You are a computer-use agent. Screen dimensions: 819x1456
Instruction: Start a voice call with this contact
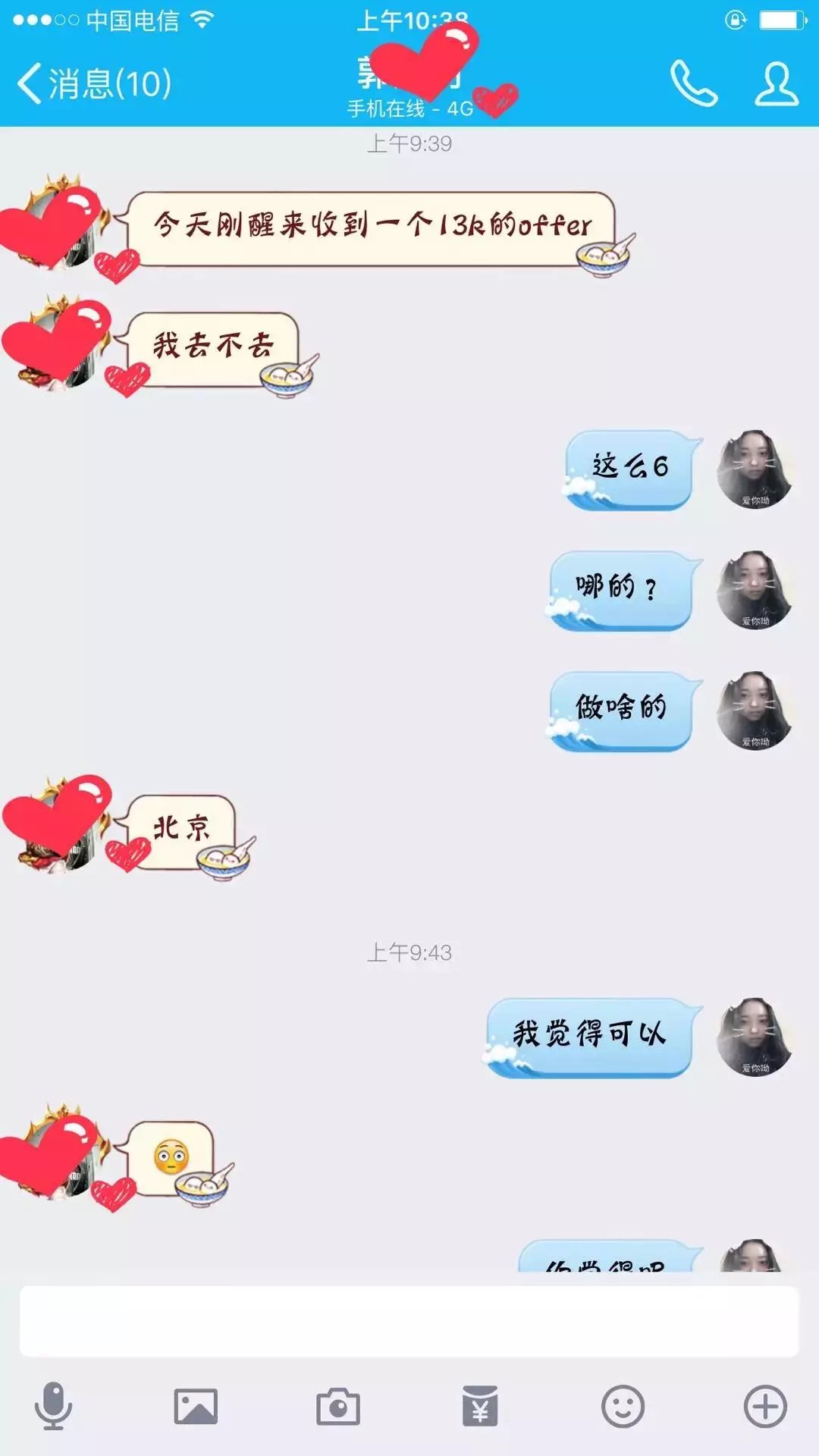click(693, 83)
